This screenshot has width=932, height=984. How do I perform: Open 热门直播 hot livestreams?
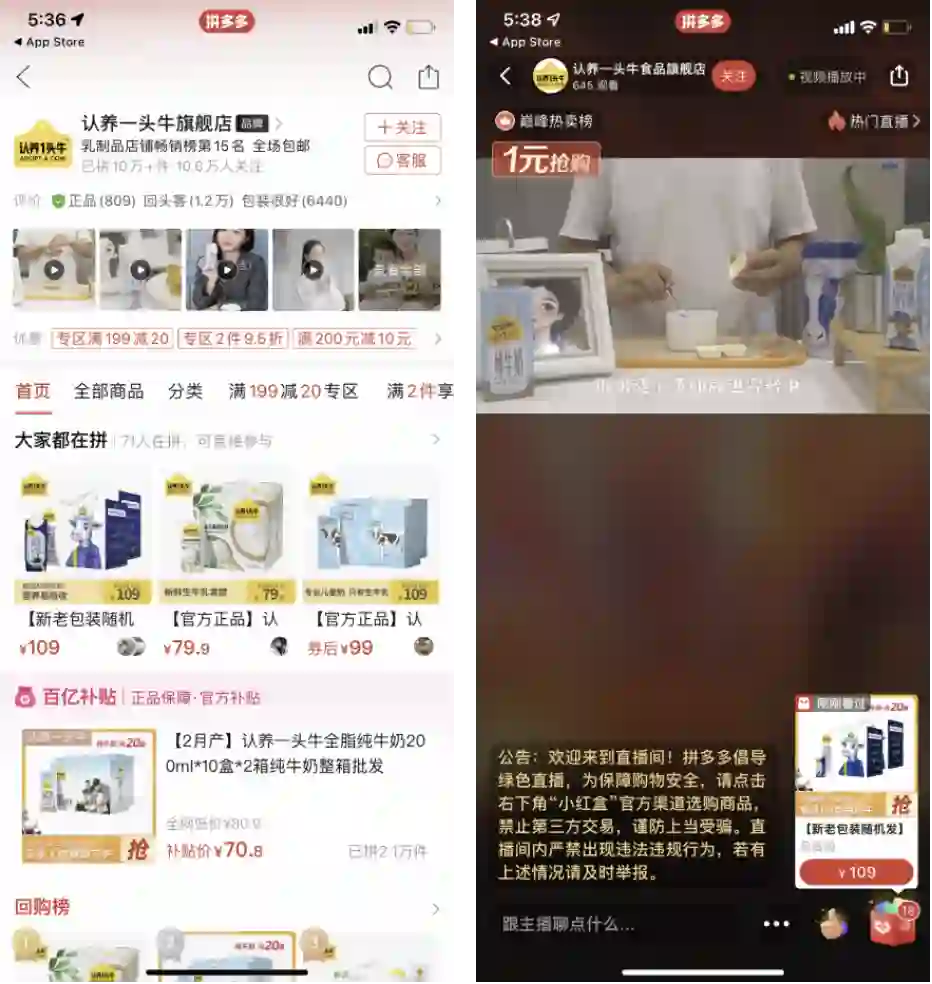click(873, 121)
